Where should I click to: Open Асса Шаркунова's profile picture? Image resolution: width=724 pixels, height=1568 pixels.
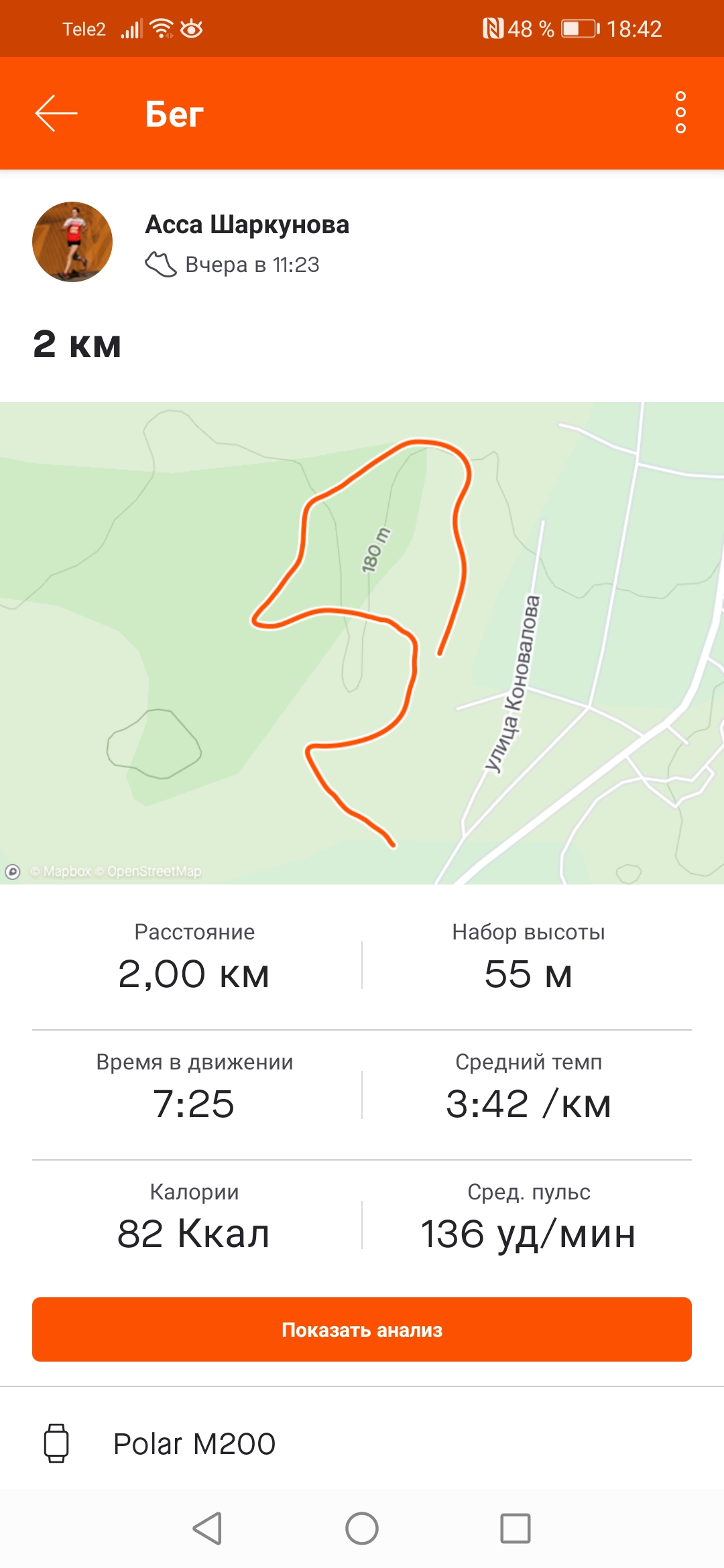coord(72,242)
